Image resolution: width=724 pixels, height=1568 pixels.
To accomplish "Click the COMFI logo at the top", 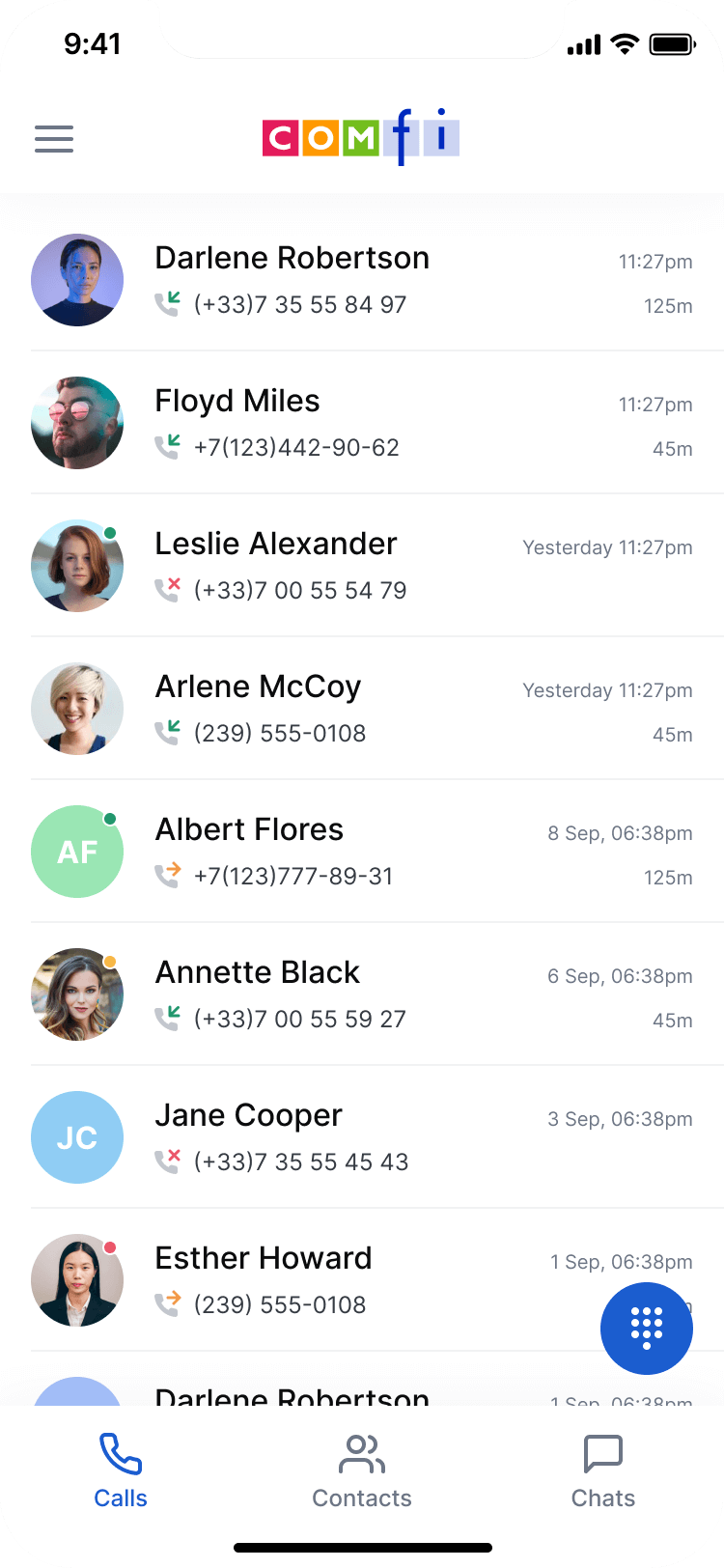I will 360,138.
